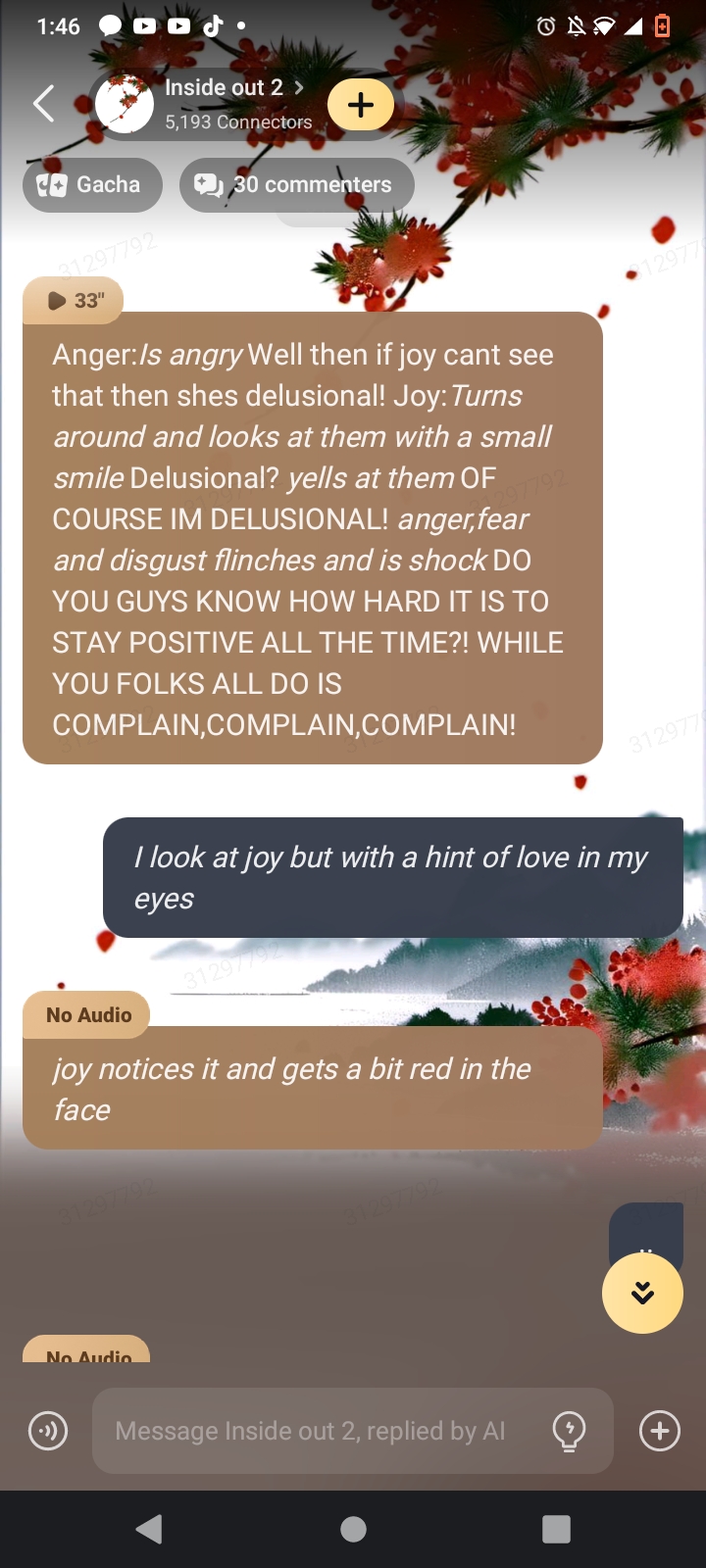
Task: Tap the system home button
Action: coord(353,1529)
